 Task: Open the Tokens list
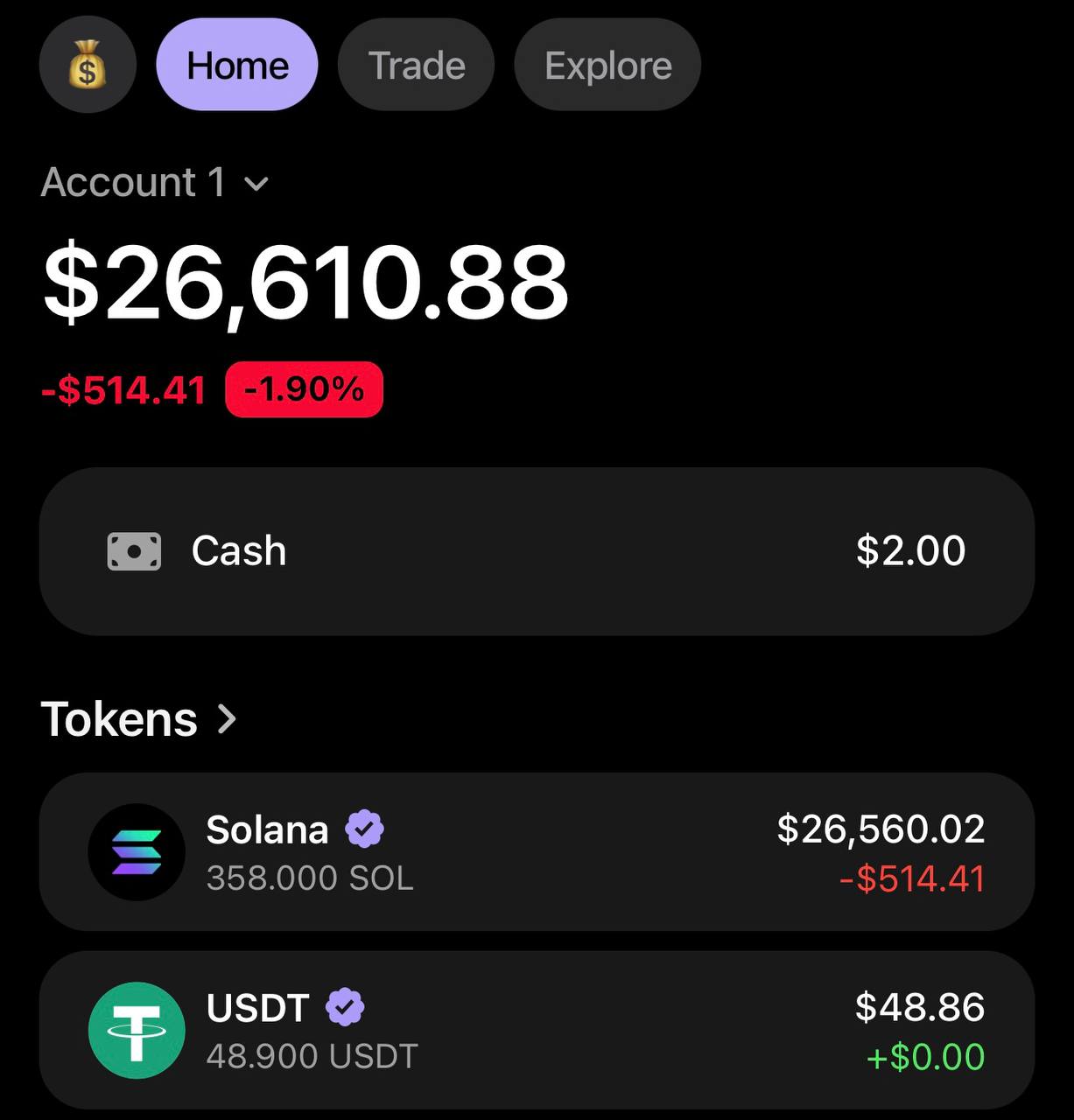(139, 719)
